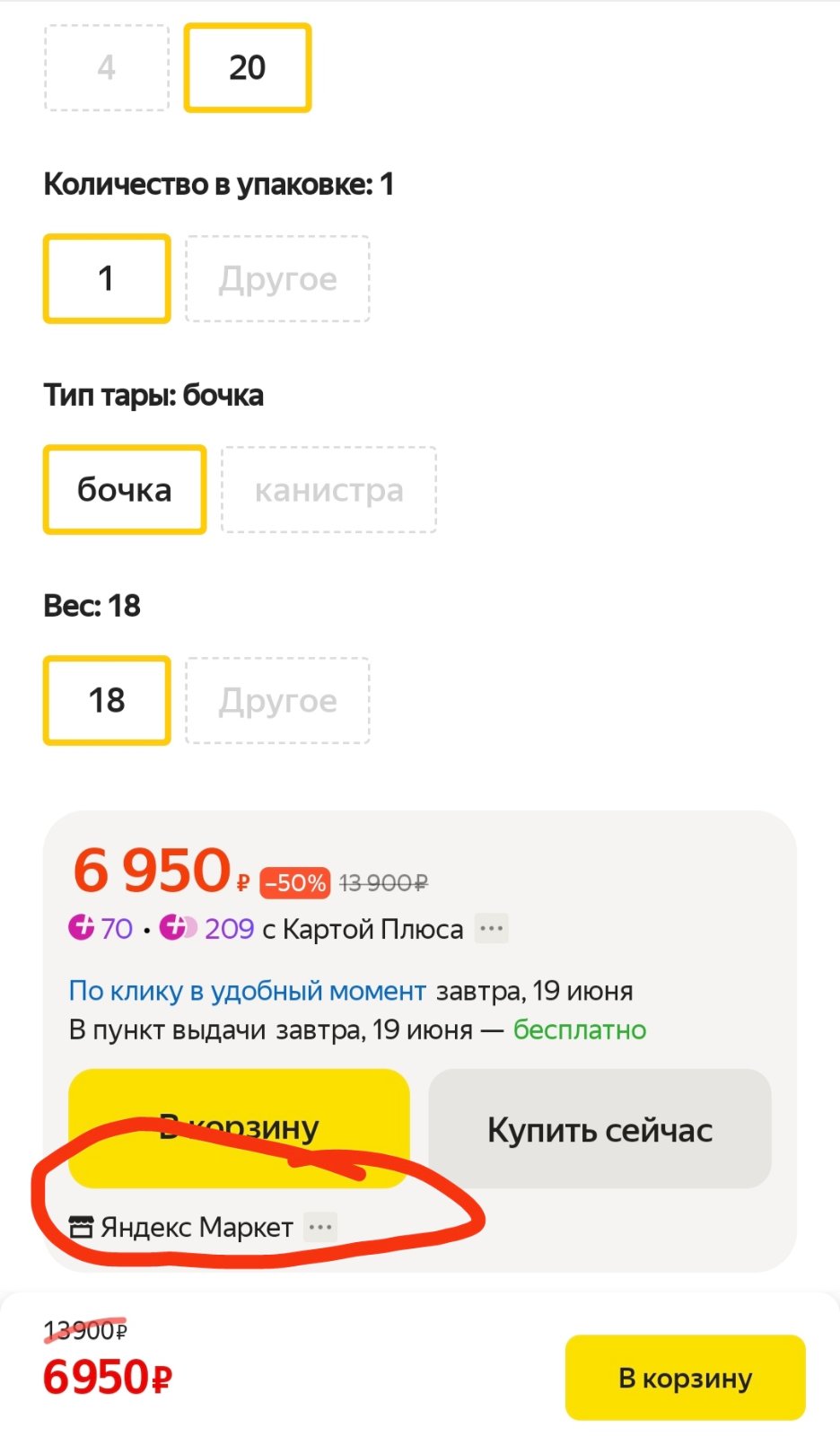840x1436 pixels.
Task: Select container type канистра
Action: point(328,490)
